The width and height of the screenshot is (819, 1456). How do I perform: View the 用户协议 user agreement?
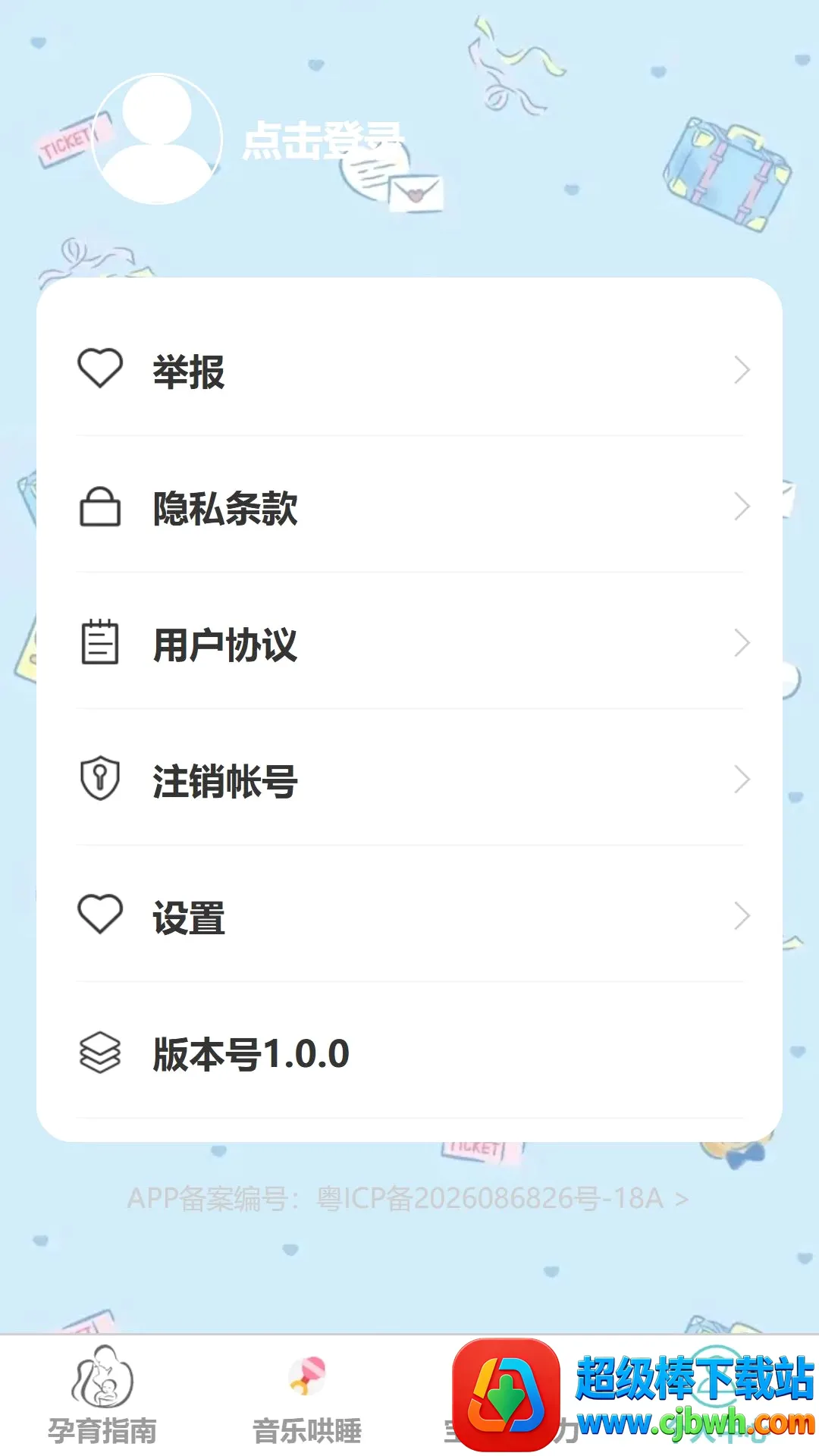pyautogui.click(x=409, y=642)
